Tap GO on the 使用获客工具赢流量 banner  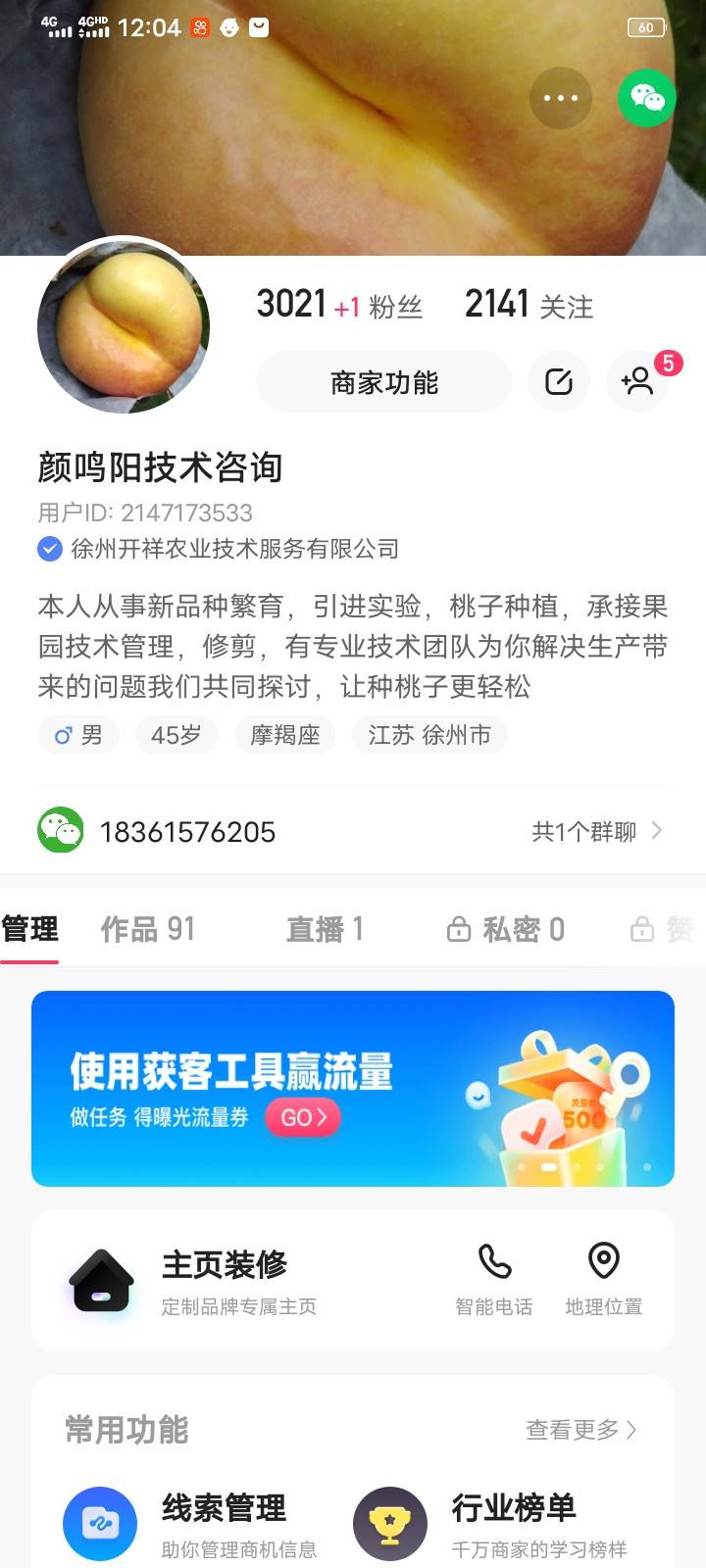pyautogui.click(x=303, y=1117)
